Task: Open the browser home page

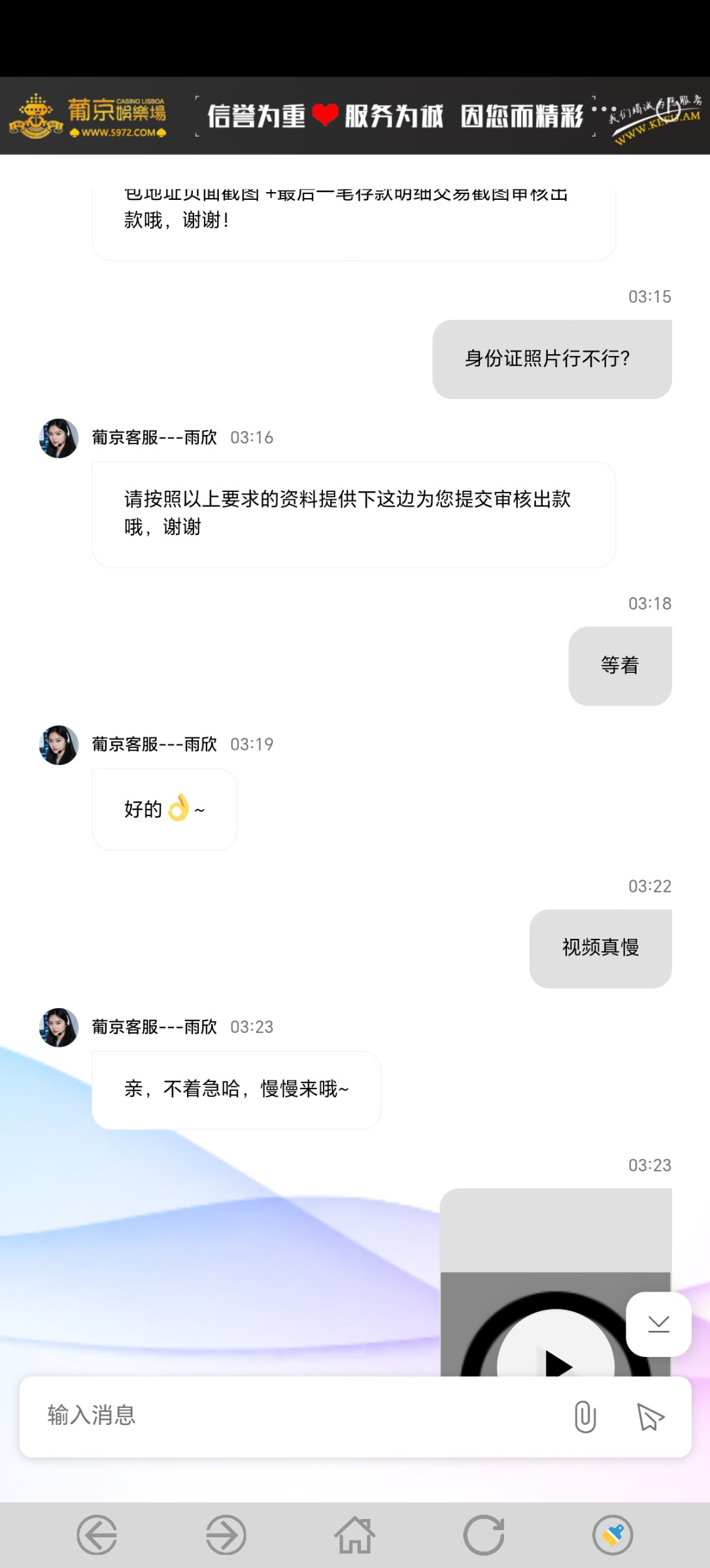Action: 355,1535
